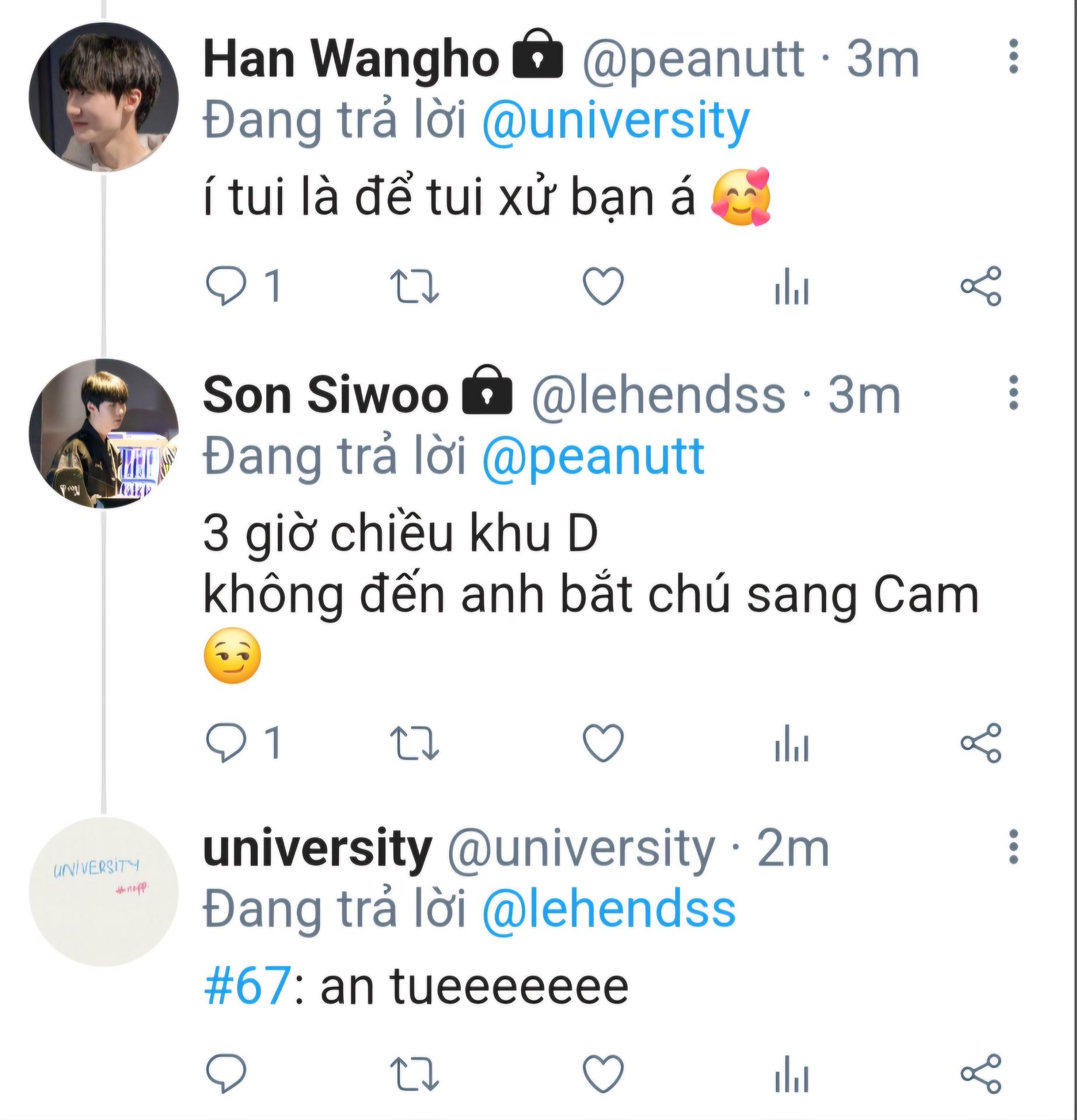Like Son Siwoo's tweet
1077x1120 pixels.
pos(603,743)
